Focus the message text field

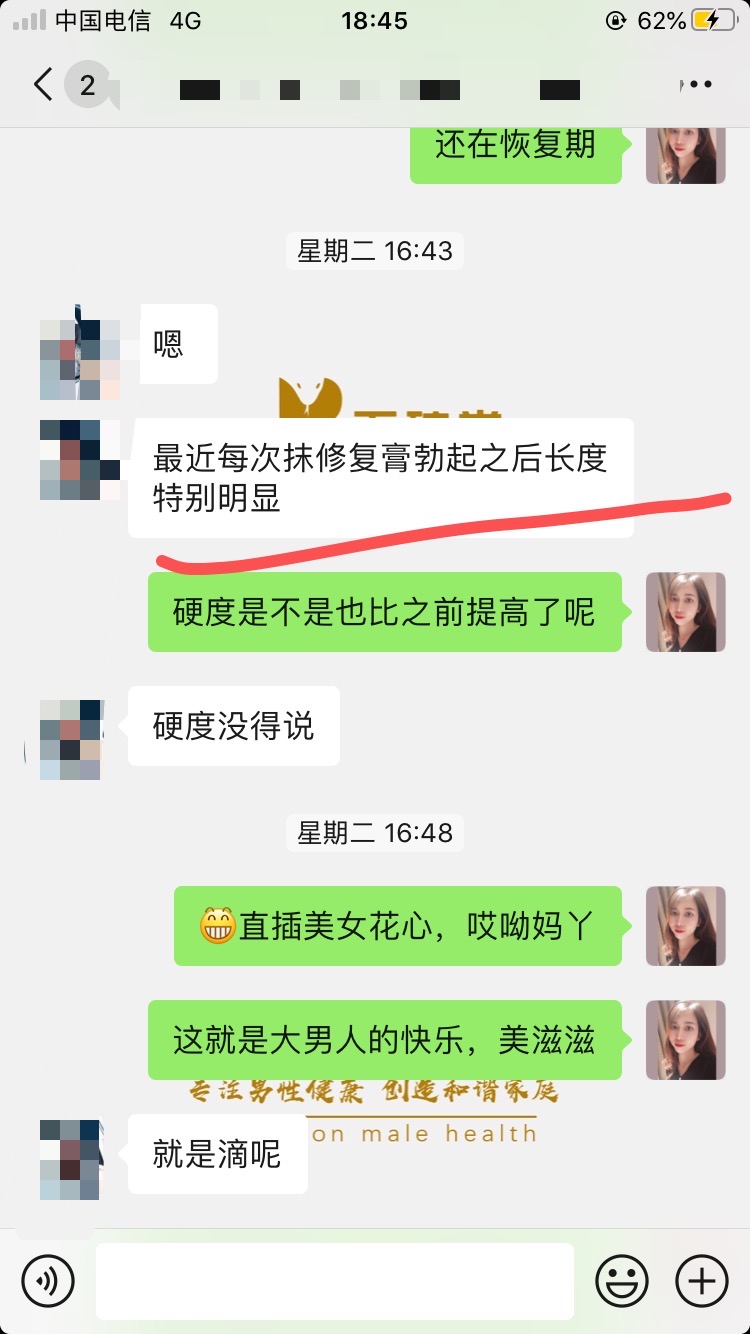334,1280
